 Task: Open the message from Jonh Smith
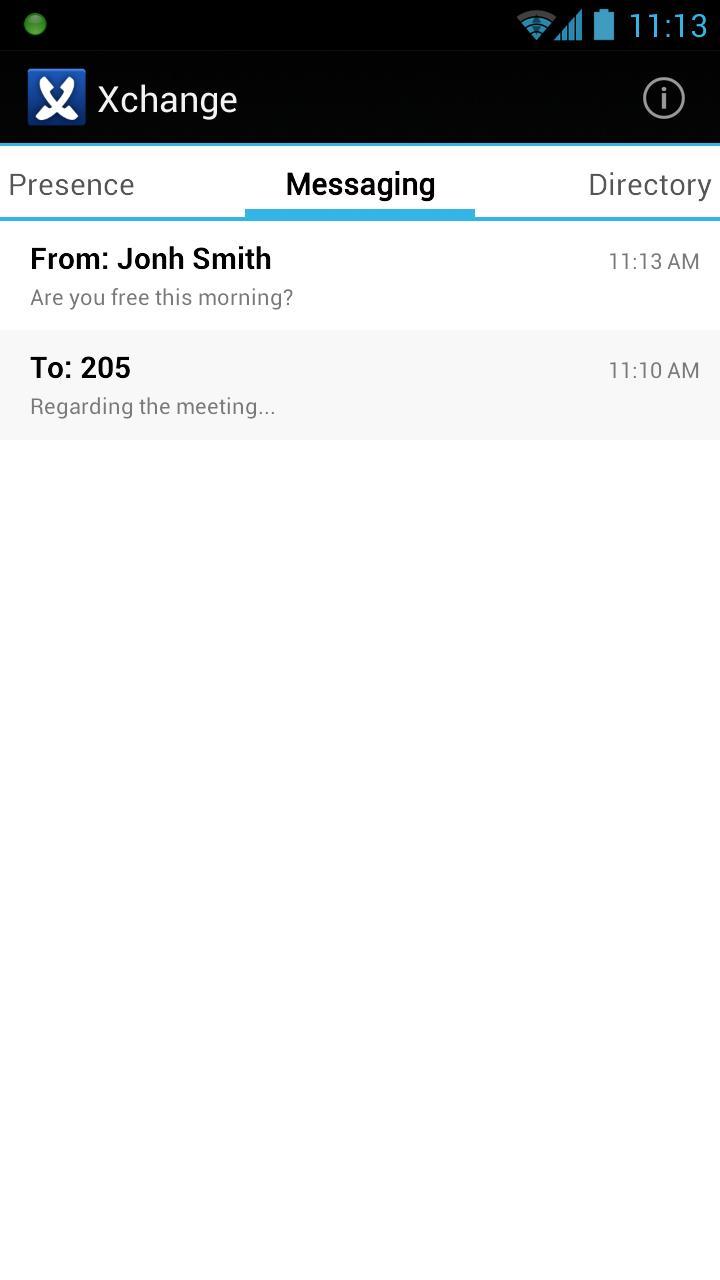[x=360, y=276]
